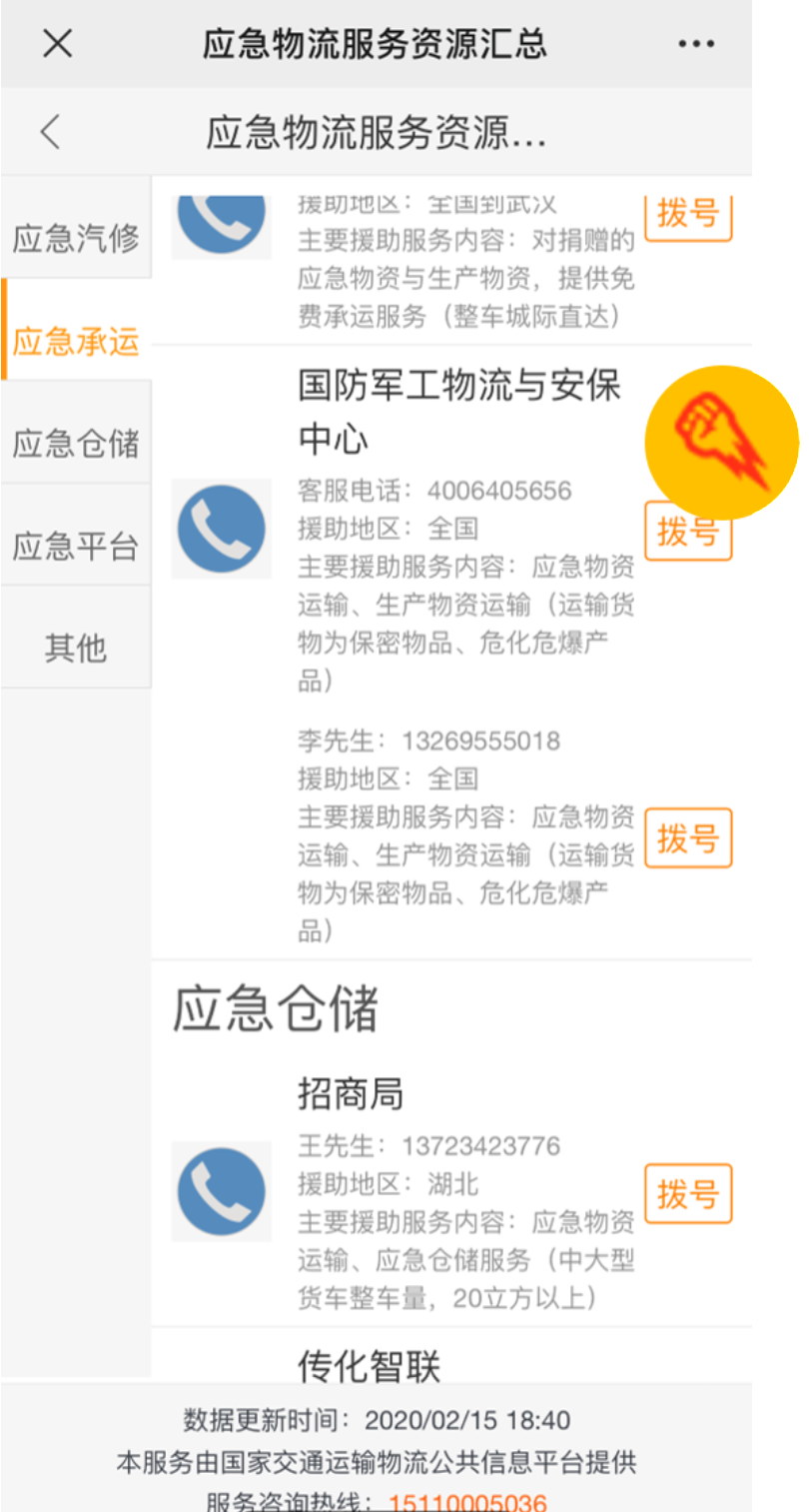Tap 拨号 for the 全国到武汉 entry
The width and height of the screenshot is (809, 1512).
coord(688,214)
